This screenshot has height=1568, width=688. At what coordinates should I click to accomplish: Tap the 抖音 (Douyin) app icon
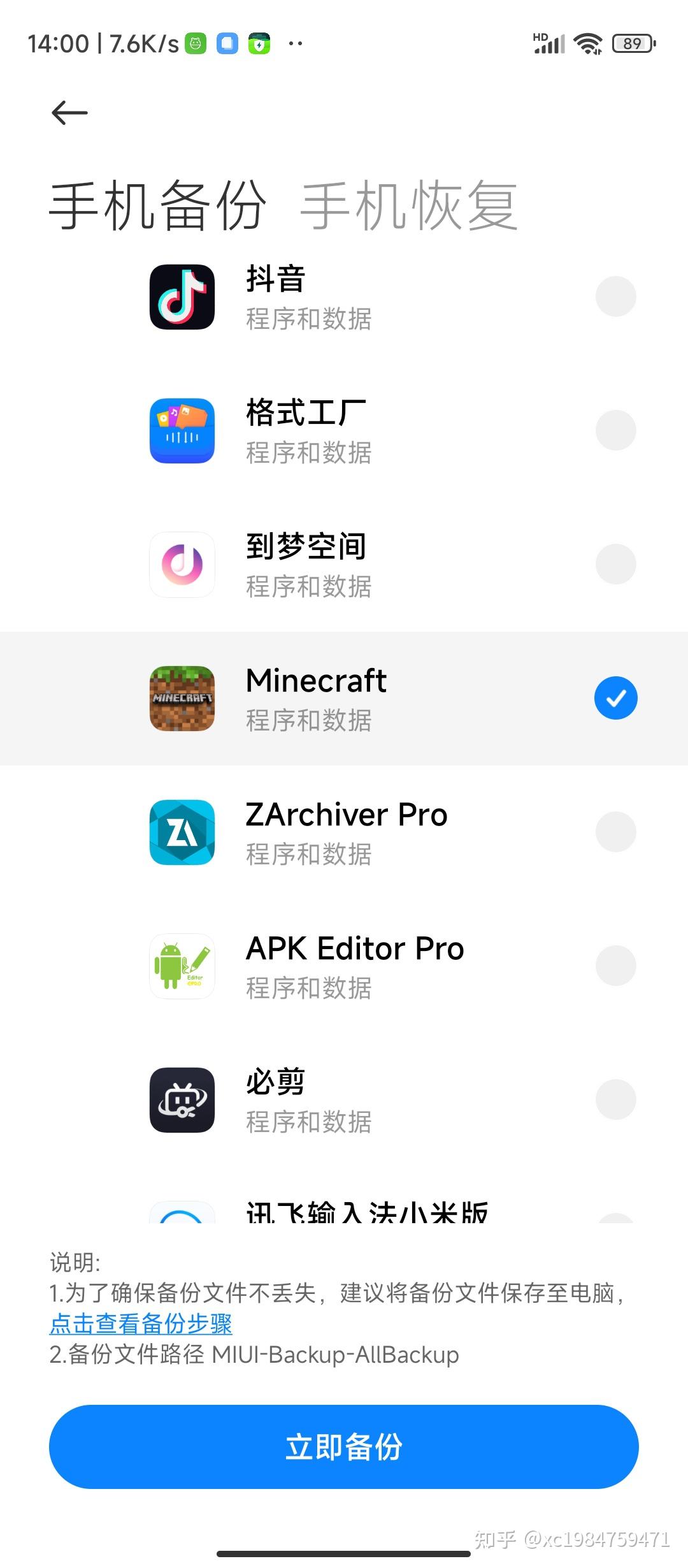(182, 296)
